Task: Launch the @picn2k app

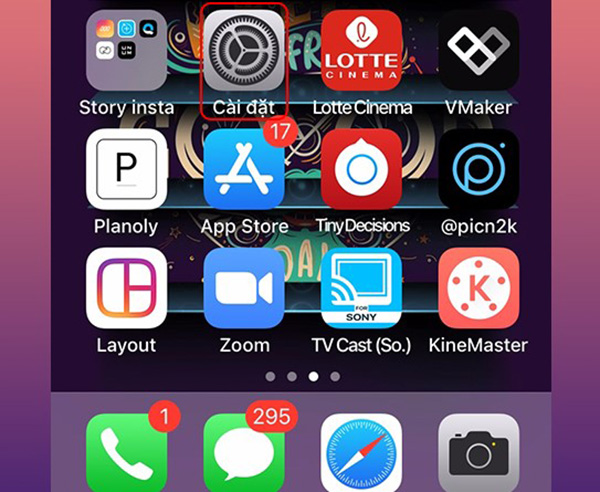Action: pos(478,169)
